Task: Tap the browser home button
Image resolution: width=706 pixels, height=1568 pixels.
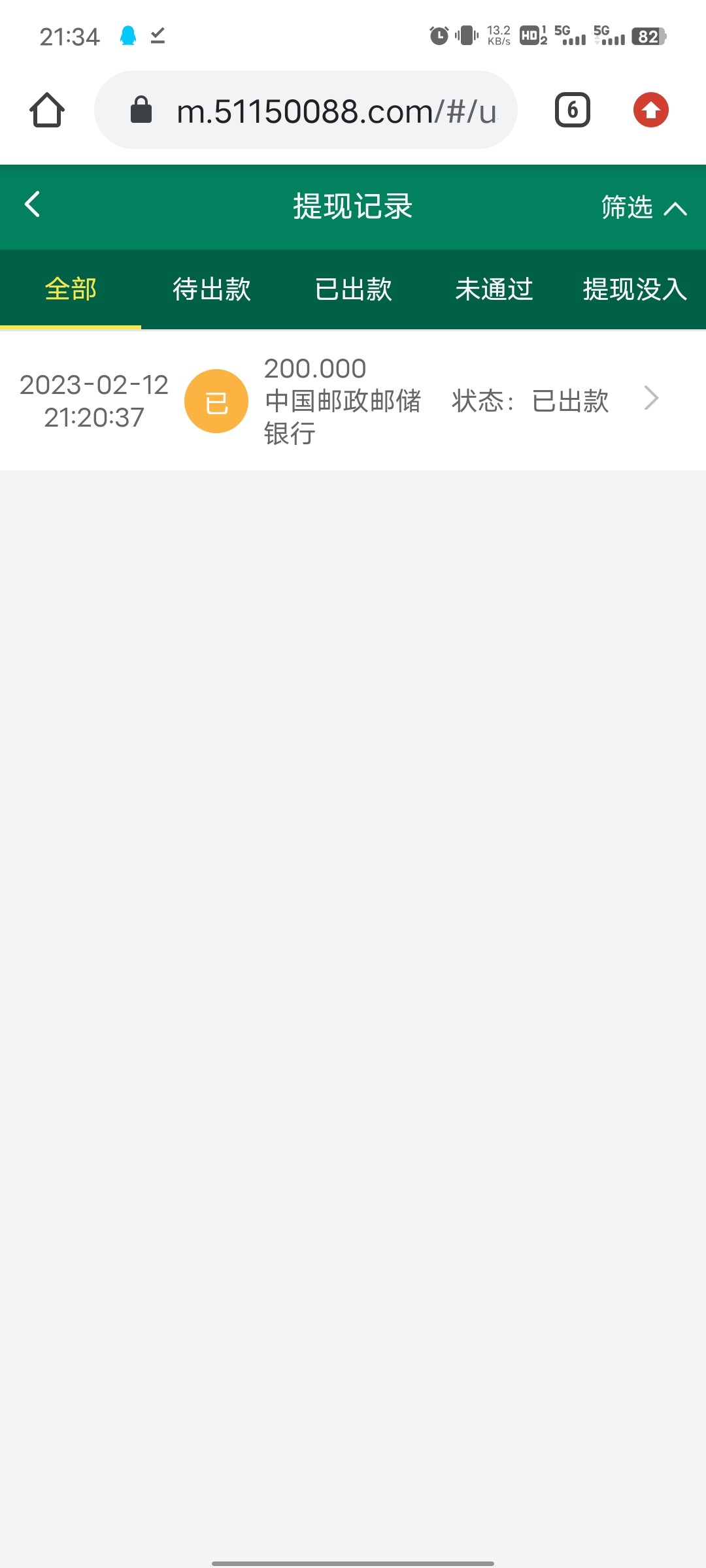Action: [x=47, y=110]
